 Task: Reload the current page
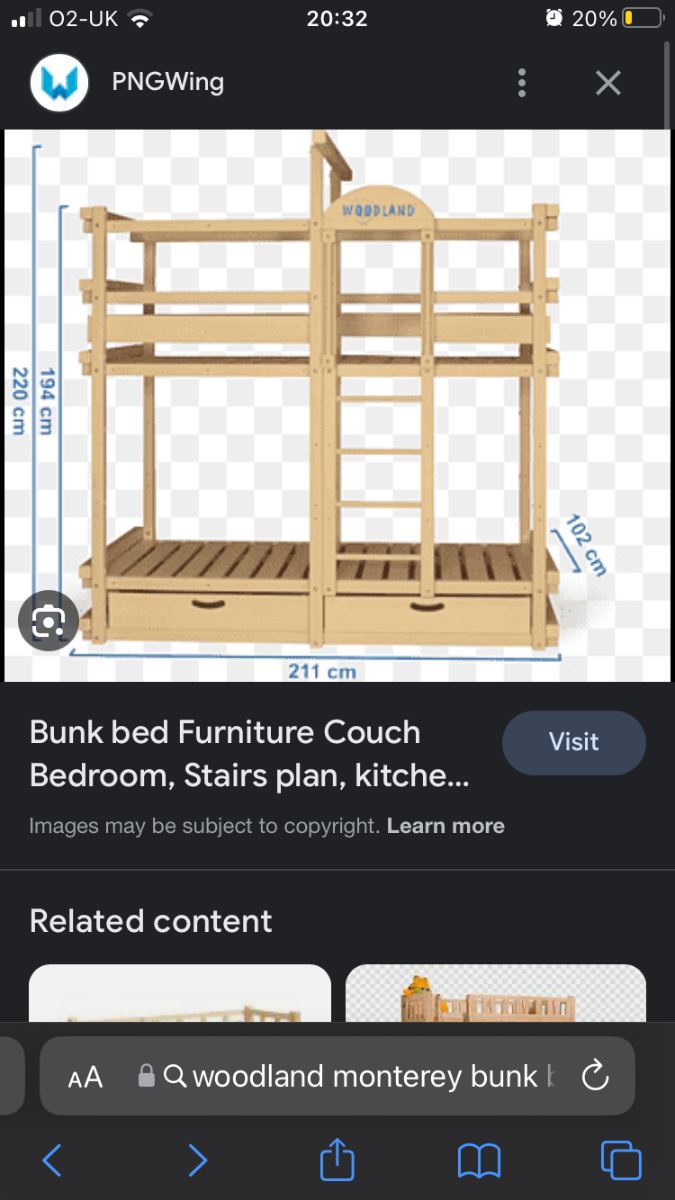(595, 1076)
